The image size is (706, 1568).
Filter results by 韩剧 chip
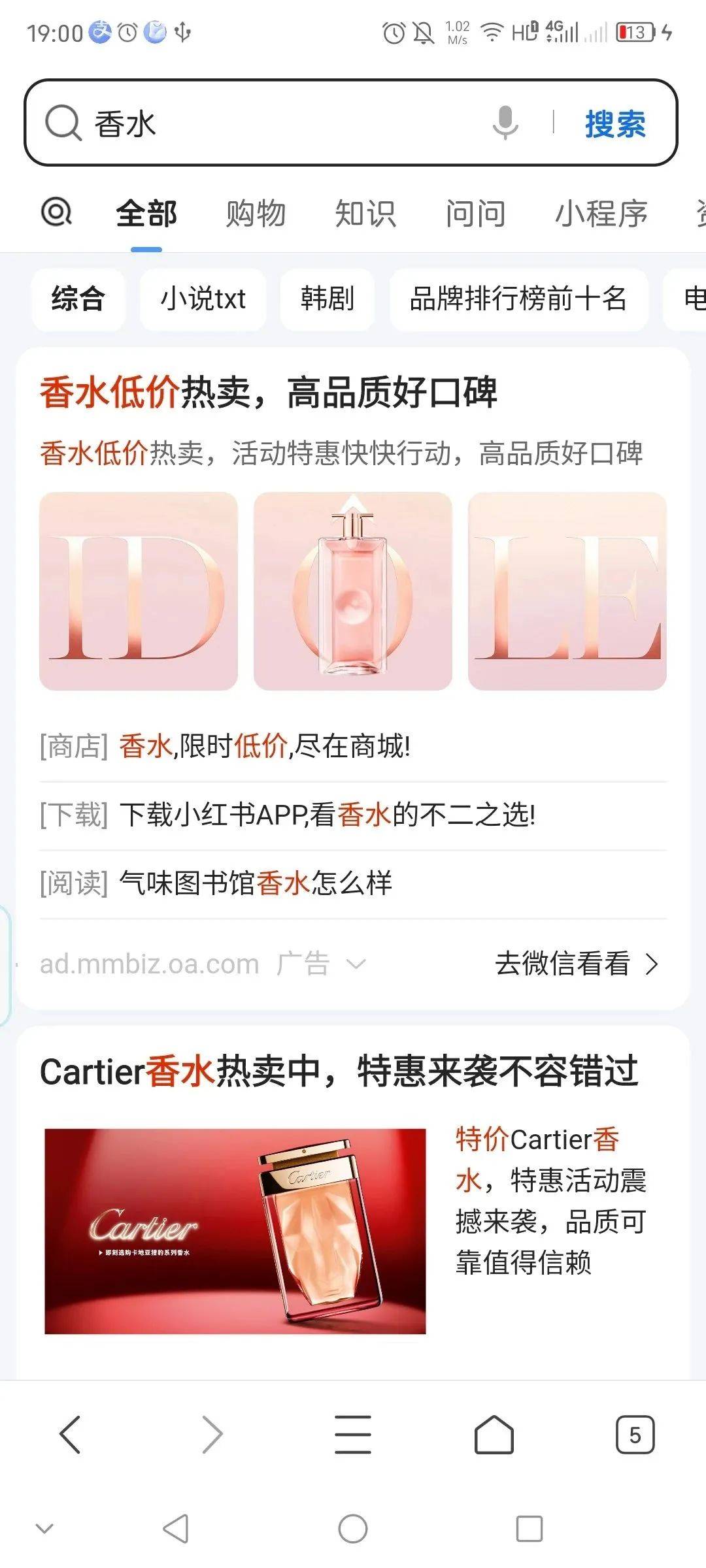328,299
